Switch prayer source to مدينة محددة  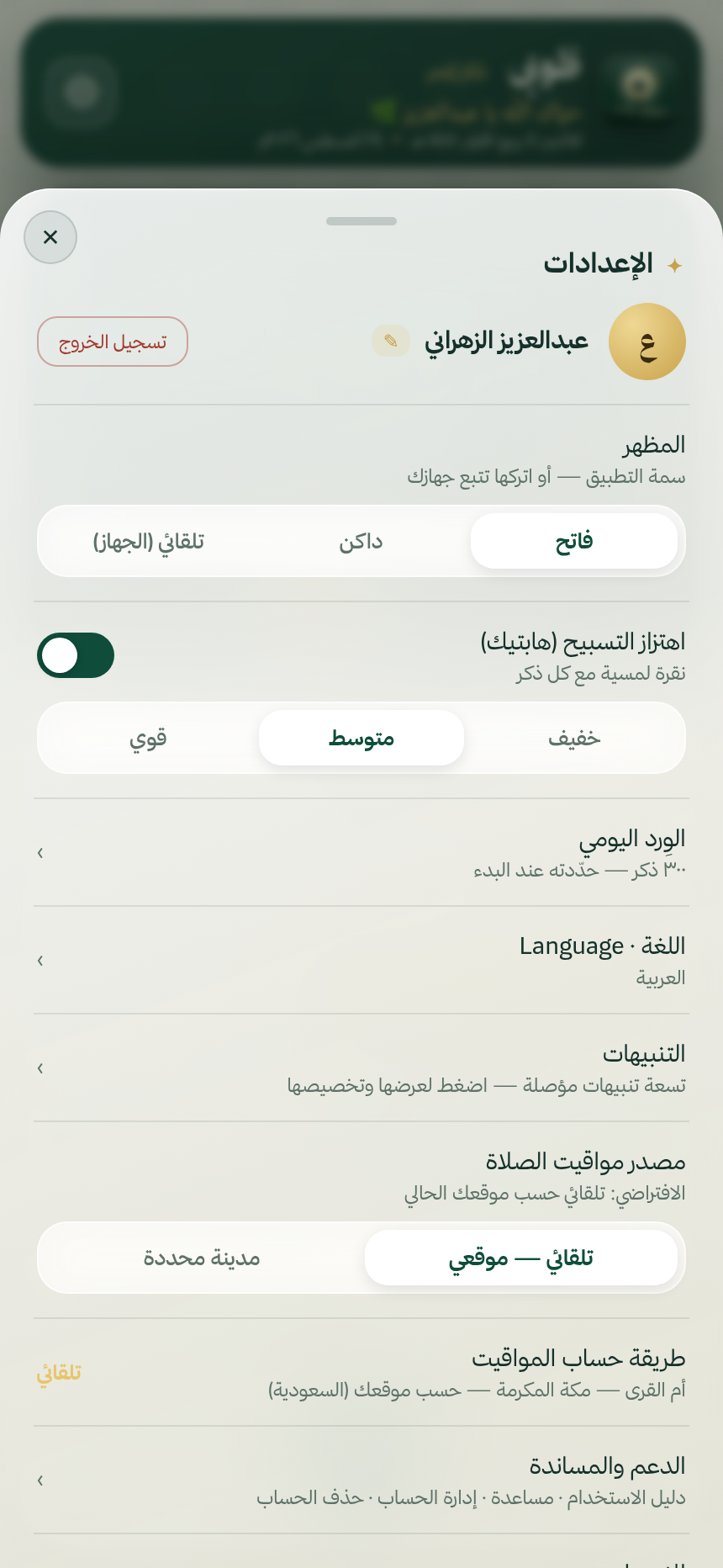pyautogui.click(x=202, y=1258)
